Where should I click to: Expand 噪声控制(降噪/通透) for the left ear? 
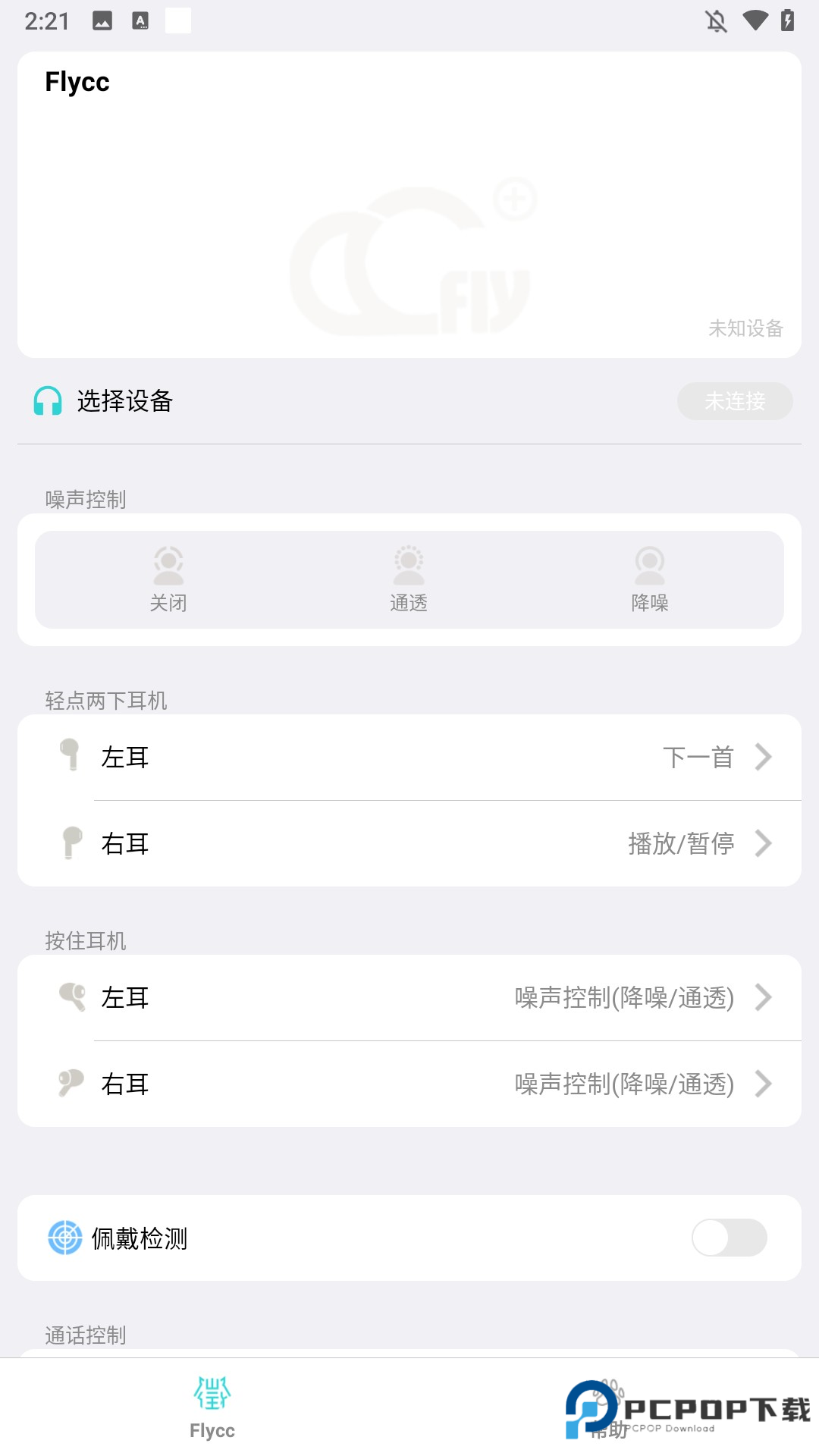[762, 998]
